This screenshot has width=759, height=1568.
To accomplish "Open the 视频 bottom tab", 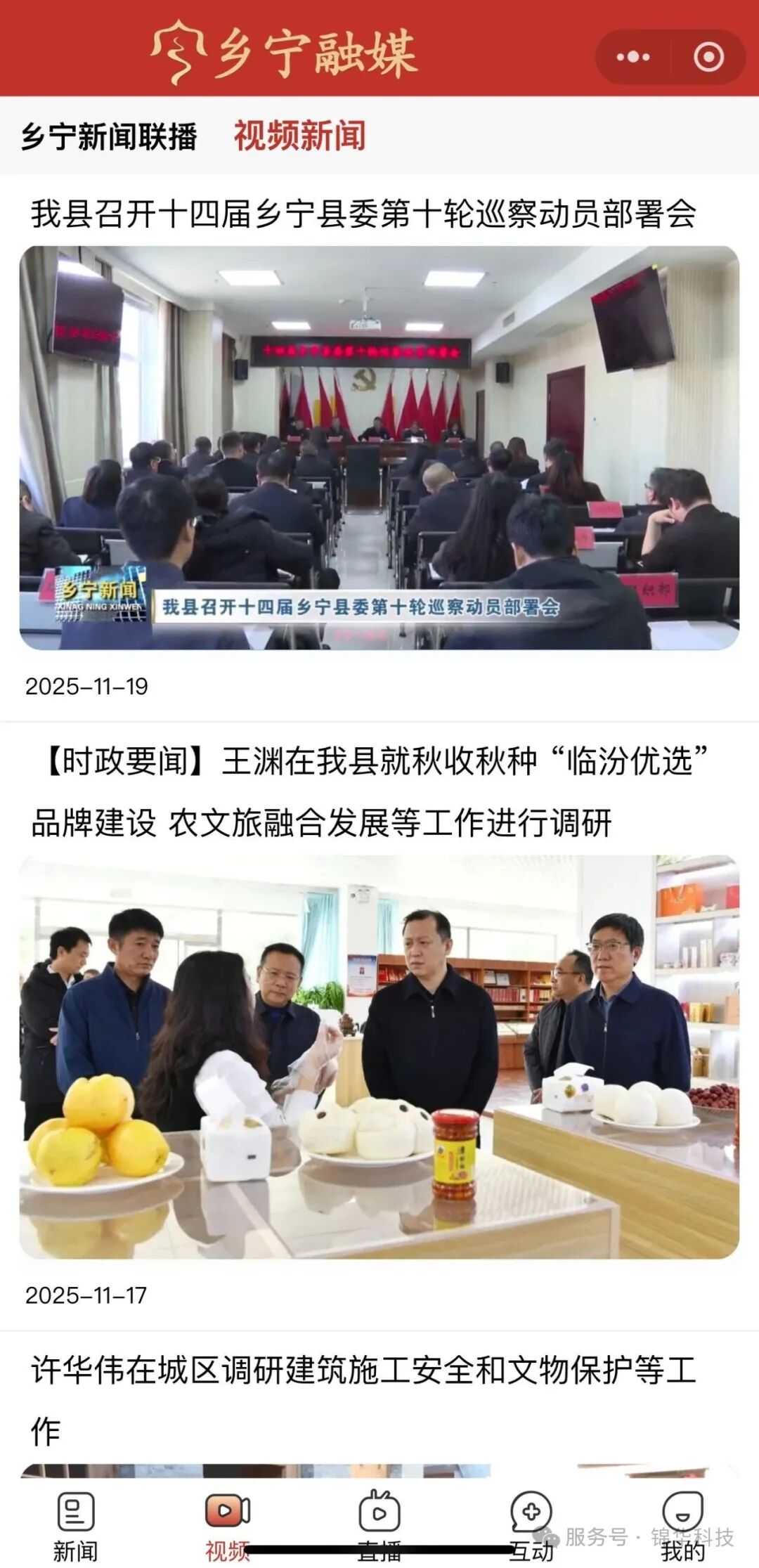I will pos(228,1525).
